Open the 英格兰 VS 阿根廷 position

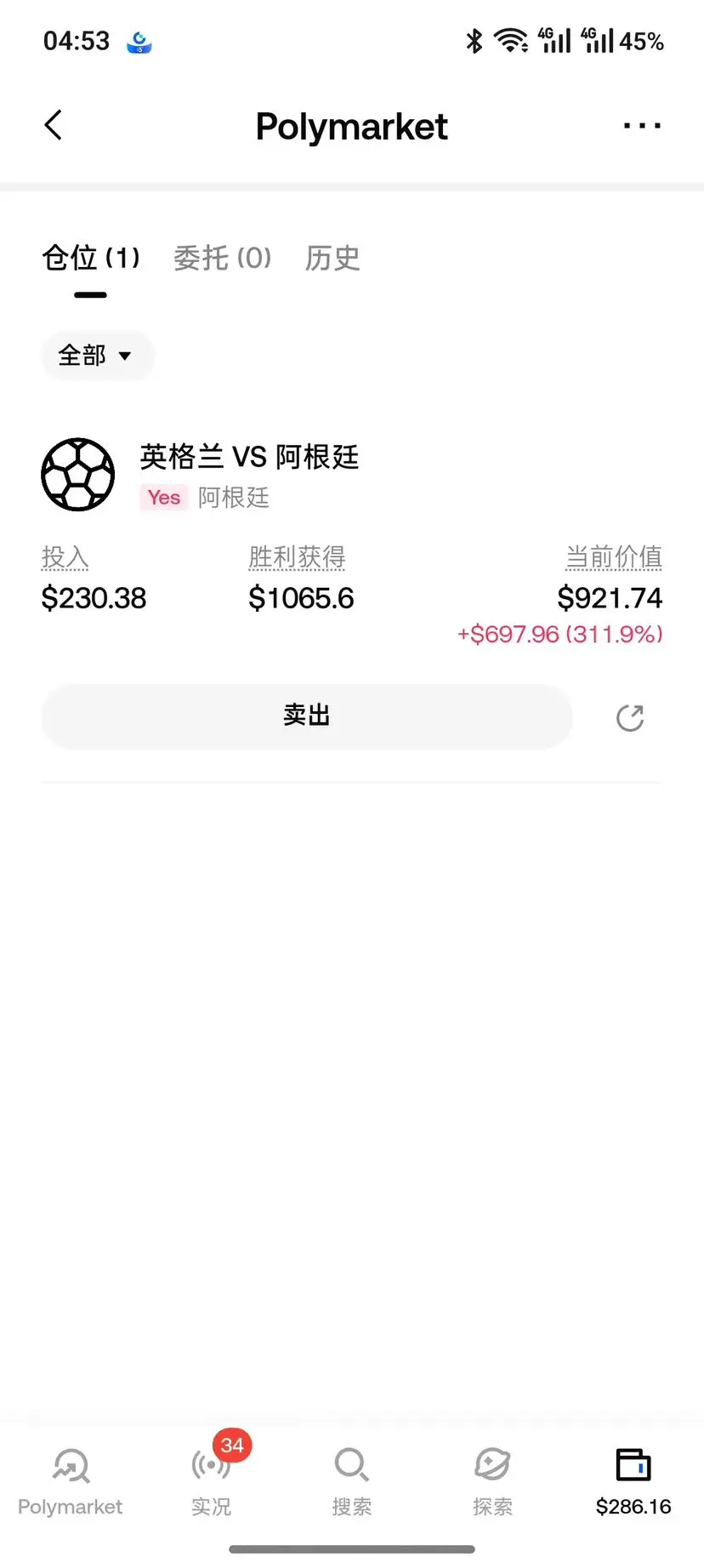click(249, 457)
